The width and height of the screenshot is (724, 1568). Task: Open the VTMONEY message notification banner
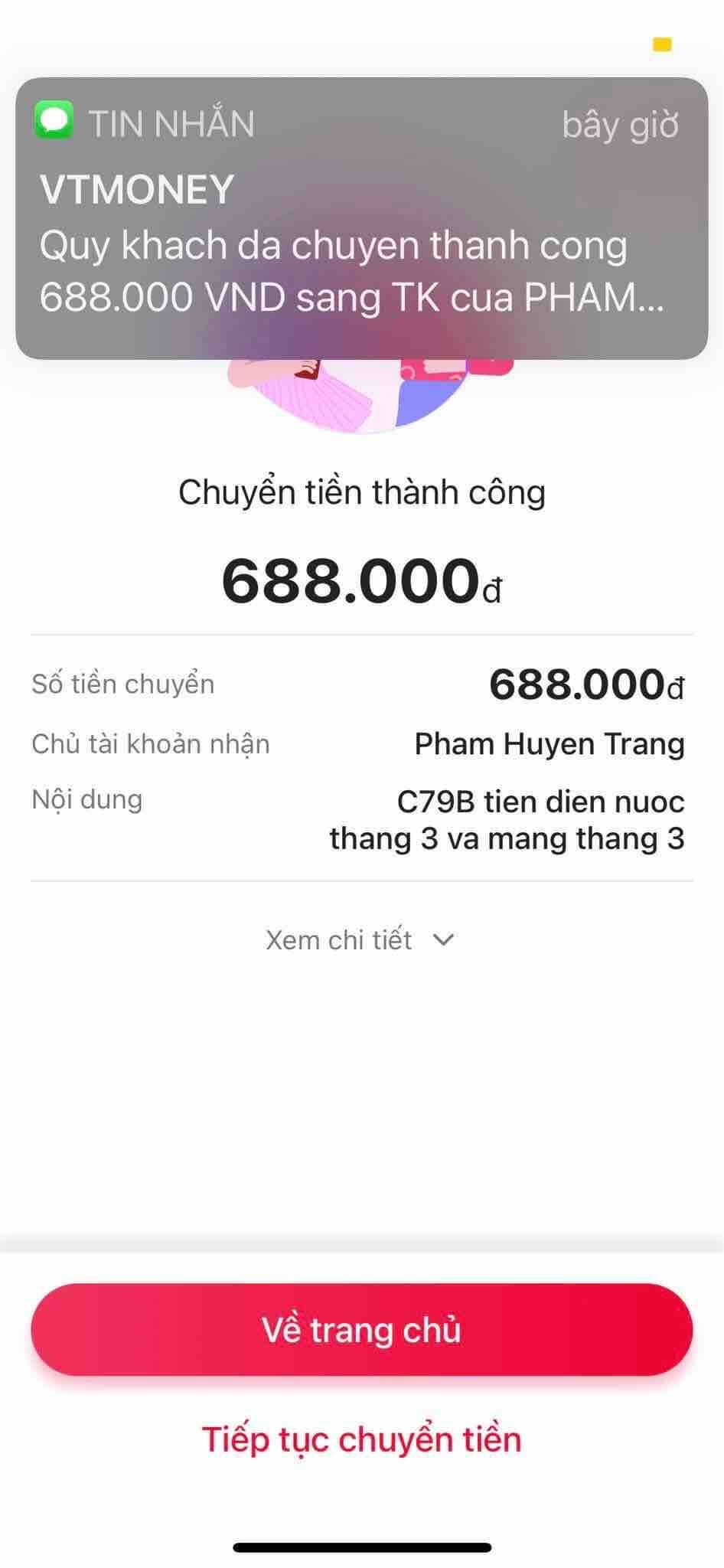tap(361, 218)
